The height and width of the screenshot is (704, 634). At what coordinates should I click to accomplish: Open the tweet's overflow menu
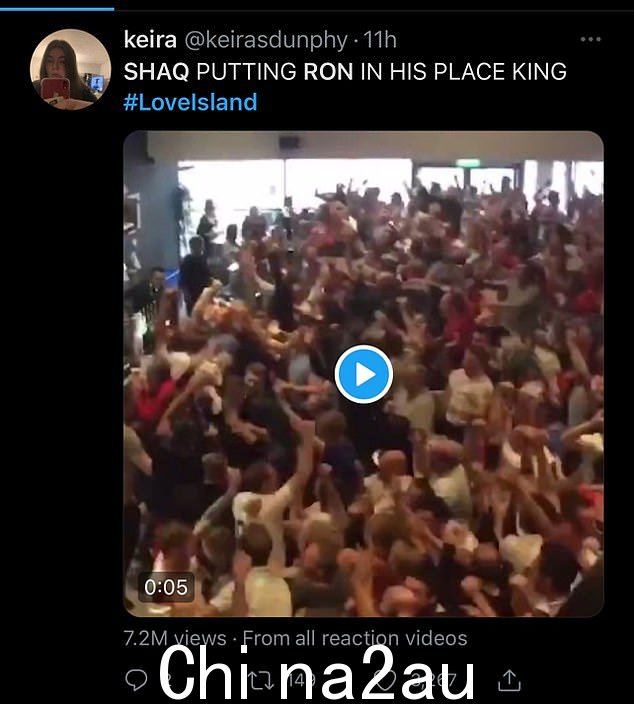tap(591, 40)
